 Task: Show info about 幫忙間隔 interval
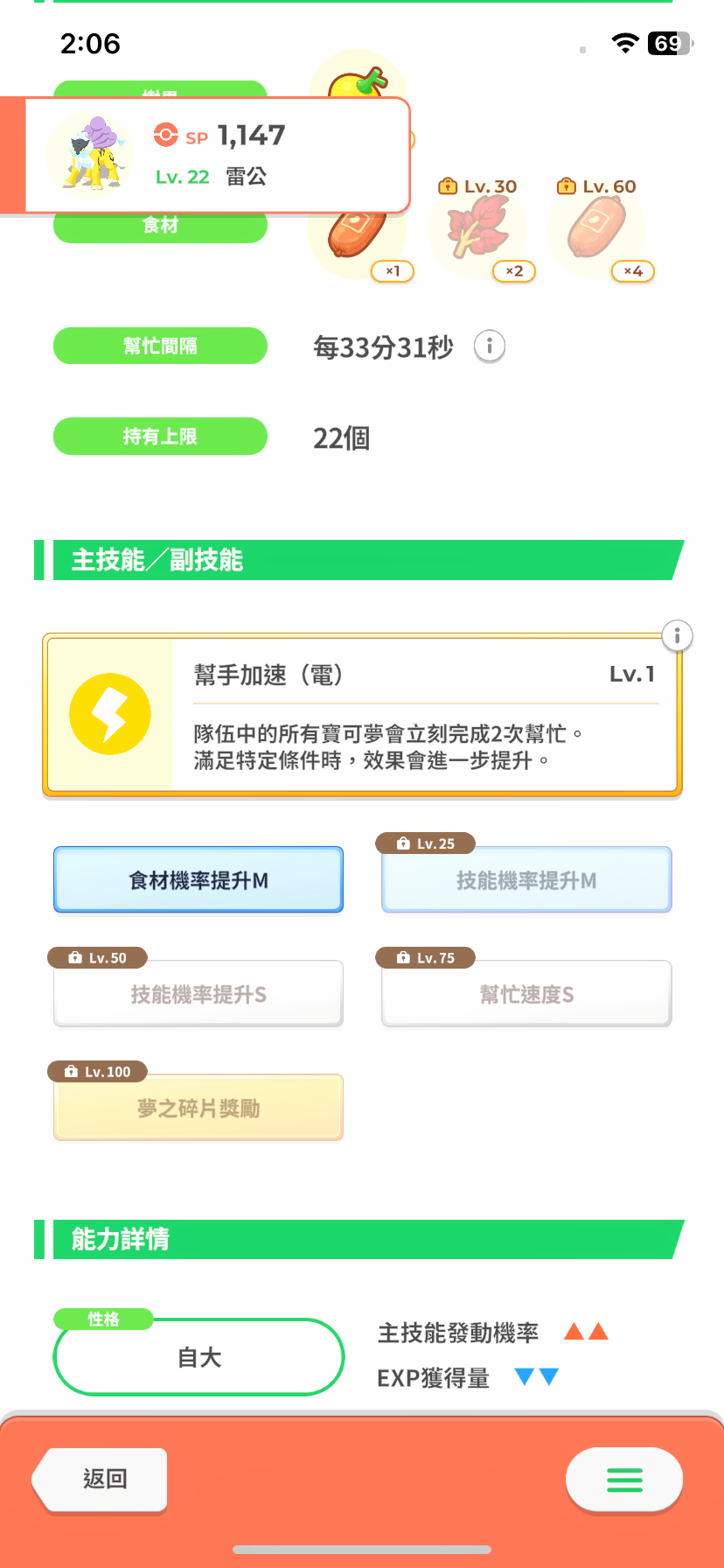coord(490,346)
